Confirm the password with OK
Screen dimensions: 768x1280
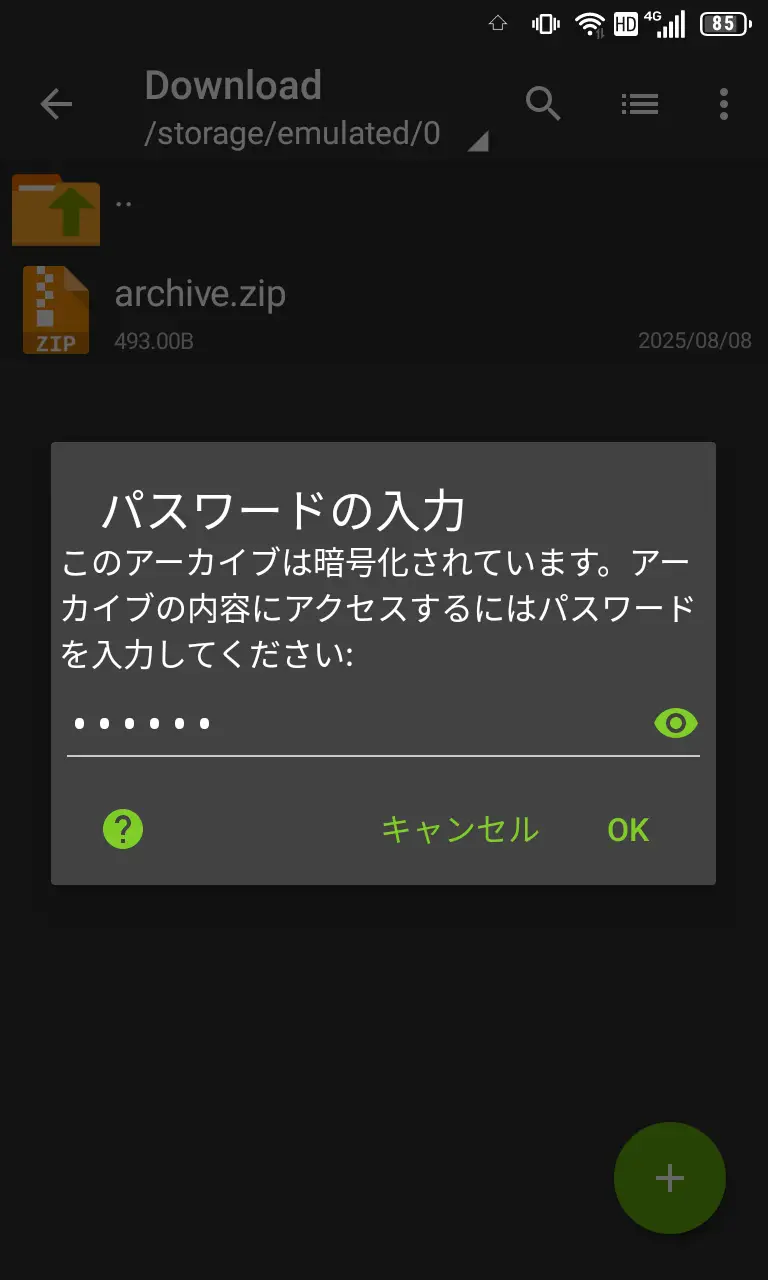[x=628, y=829]
